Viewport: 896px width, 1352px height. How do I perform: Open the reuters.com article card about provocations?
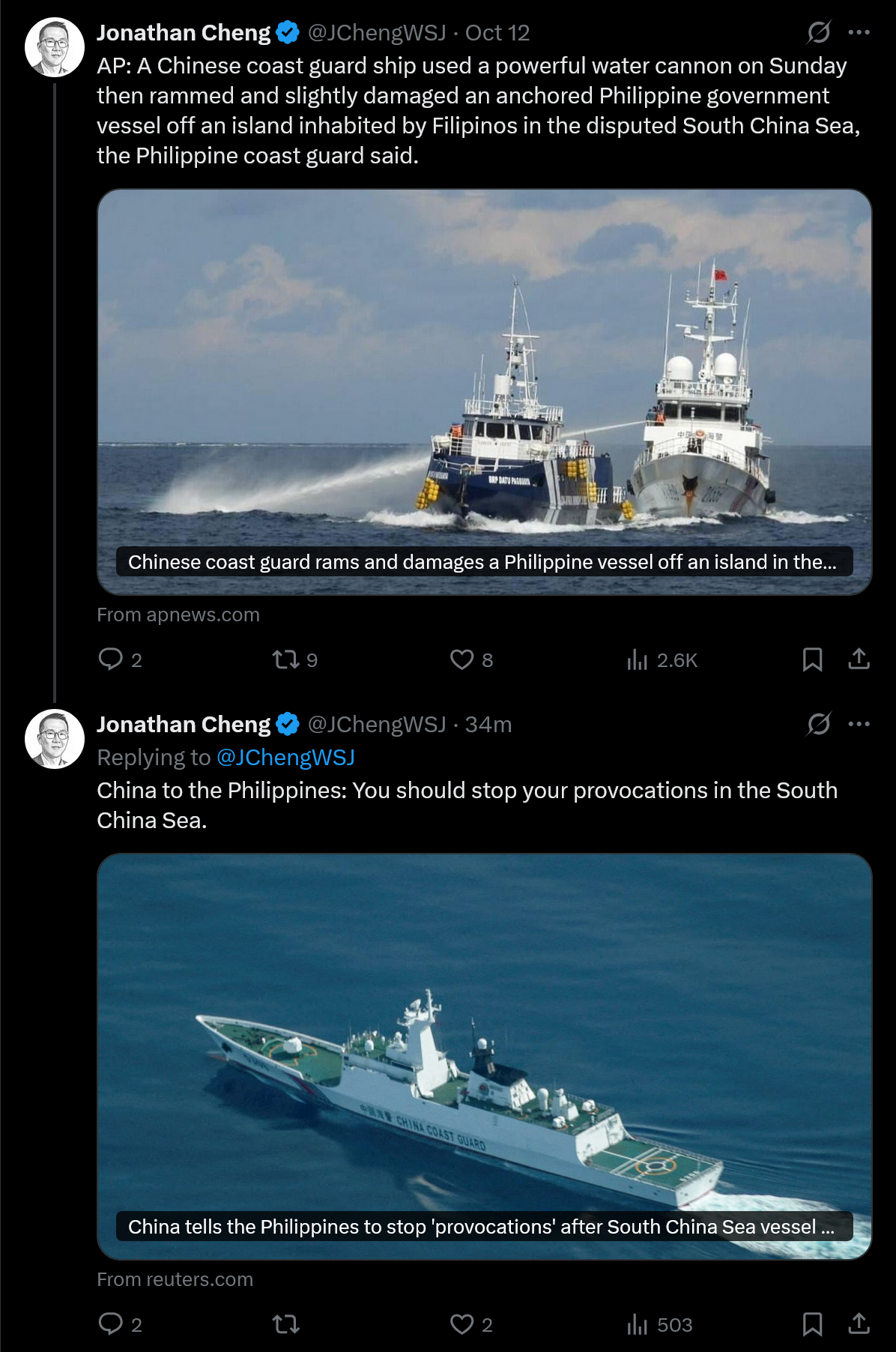click(x=484, y=1056)
